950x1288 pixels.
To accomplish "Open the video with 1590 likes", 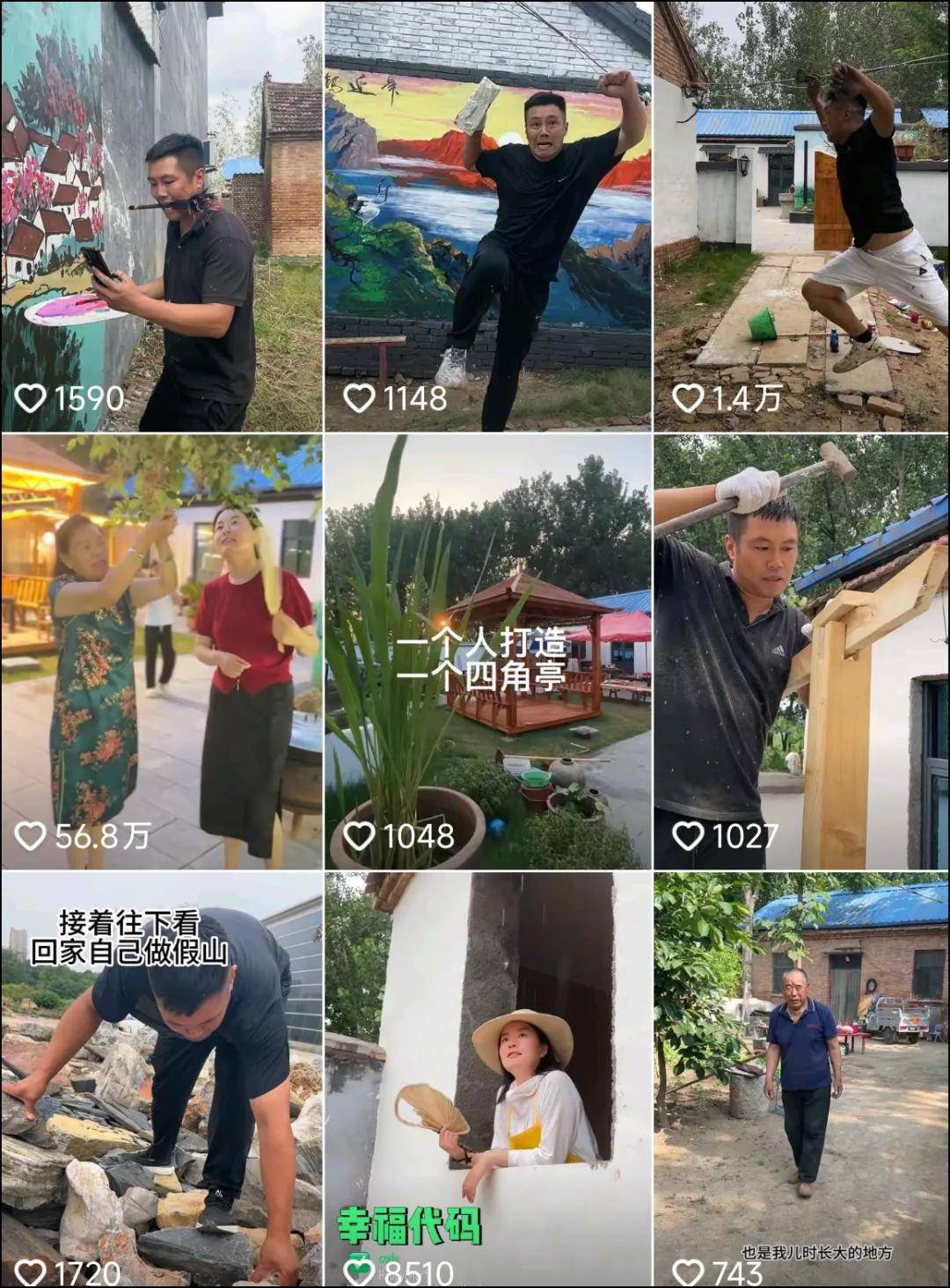I will click(162, 216).
